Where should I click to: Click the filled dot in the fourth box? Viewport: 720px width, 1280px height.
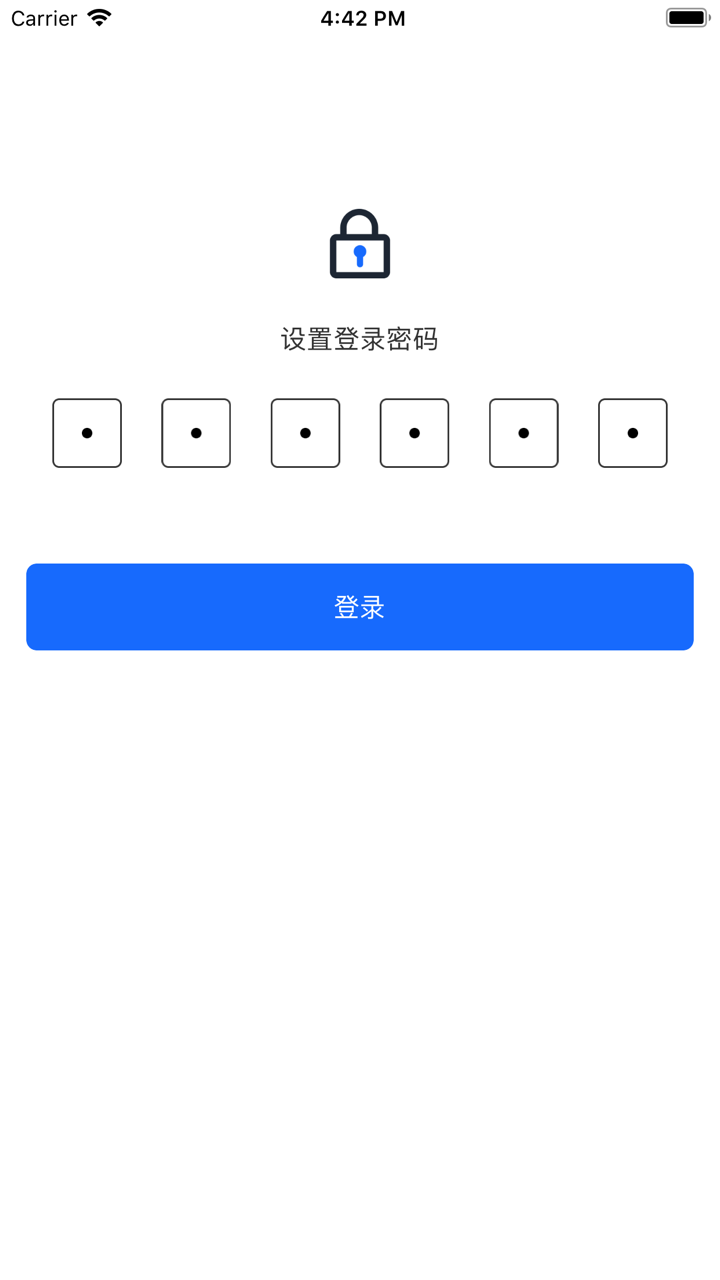(414, 433)
